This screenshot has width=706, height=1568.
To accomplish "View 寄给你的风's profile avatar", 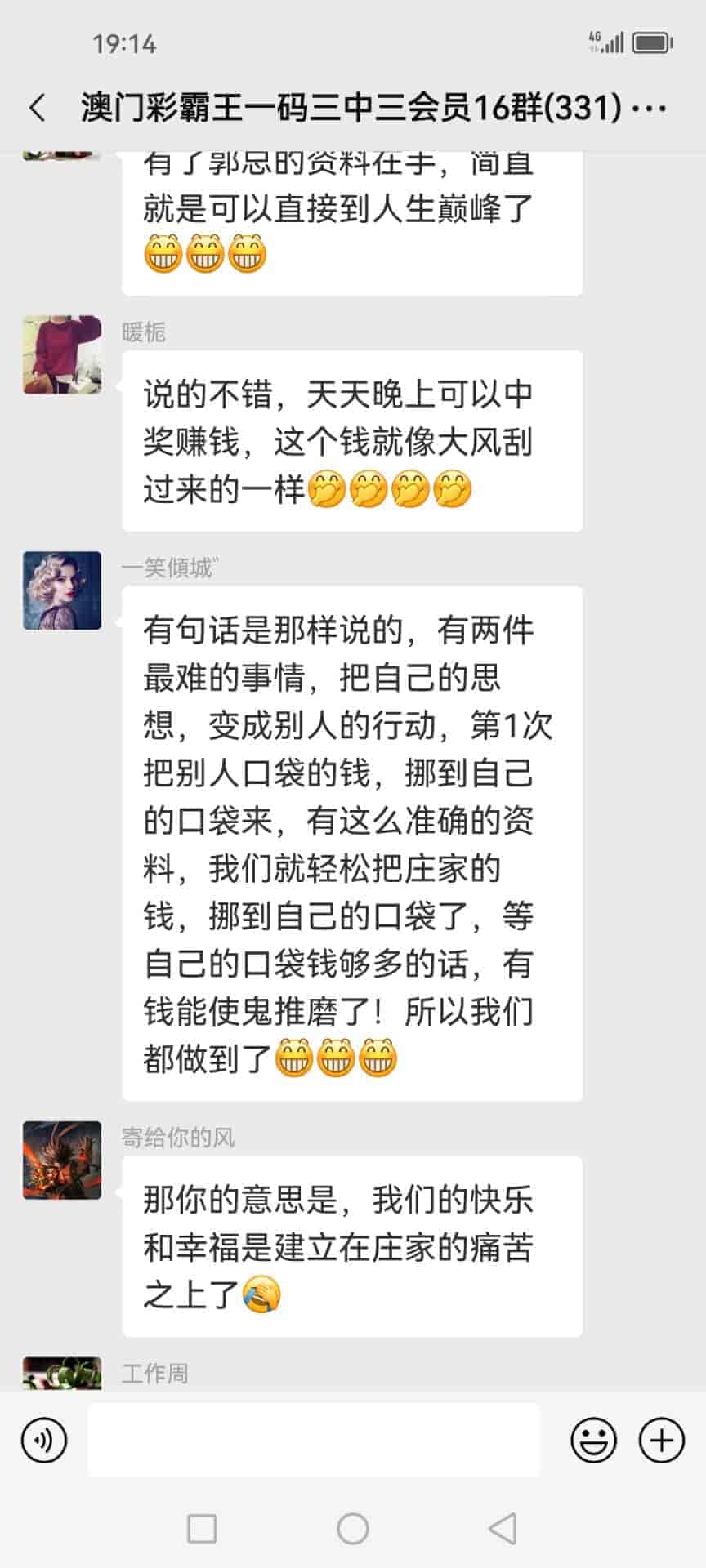I will click(62, 1160).
